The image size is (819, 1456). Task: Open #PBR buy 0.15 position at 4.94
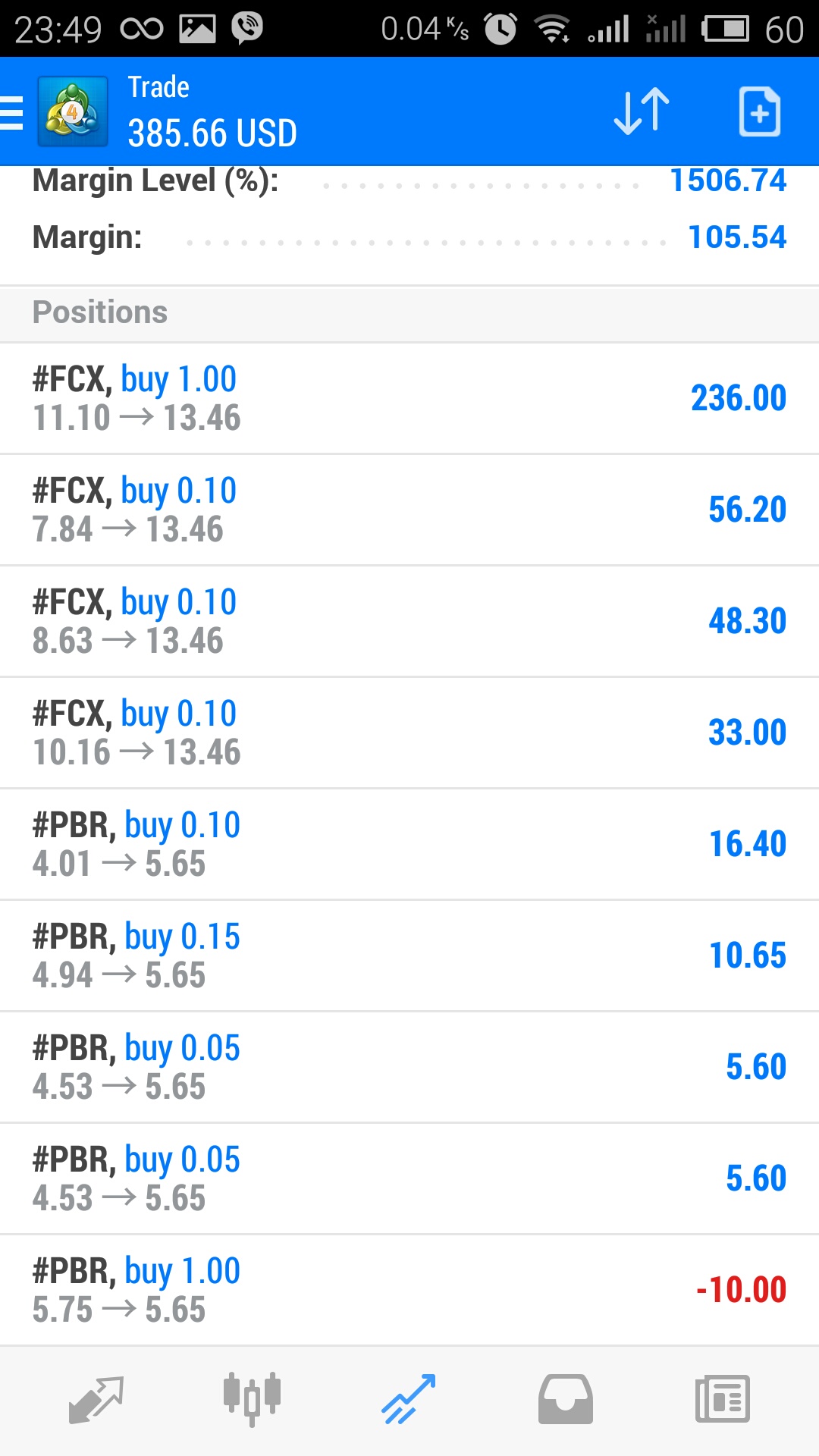(409, 955)
